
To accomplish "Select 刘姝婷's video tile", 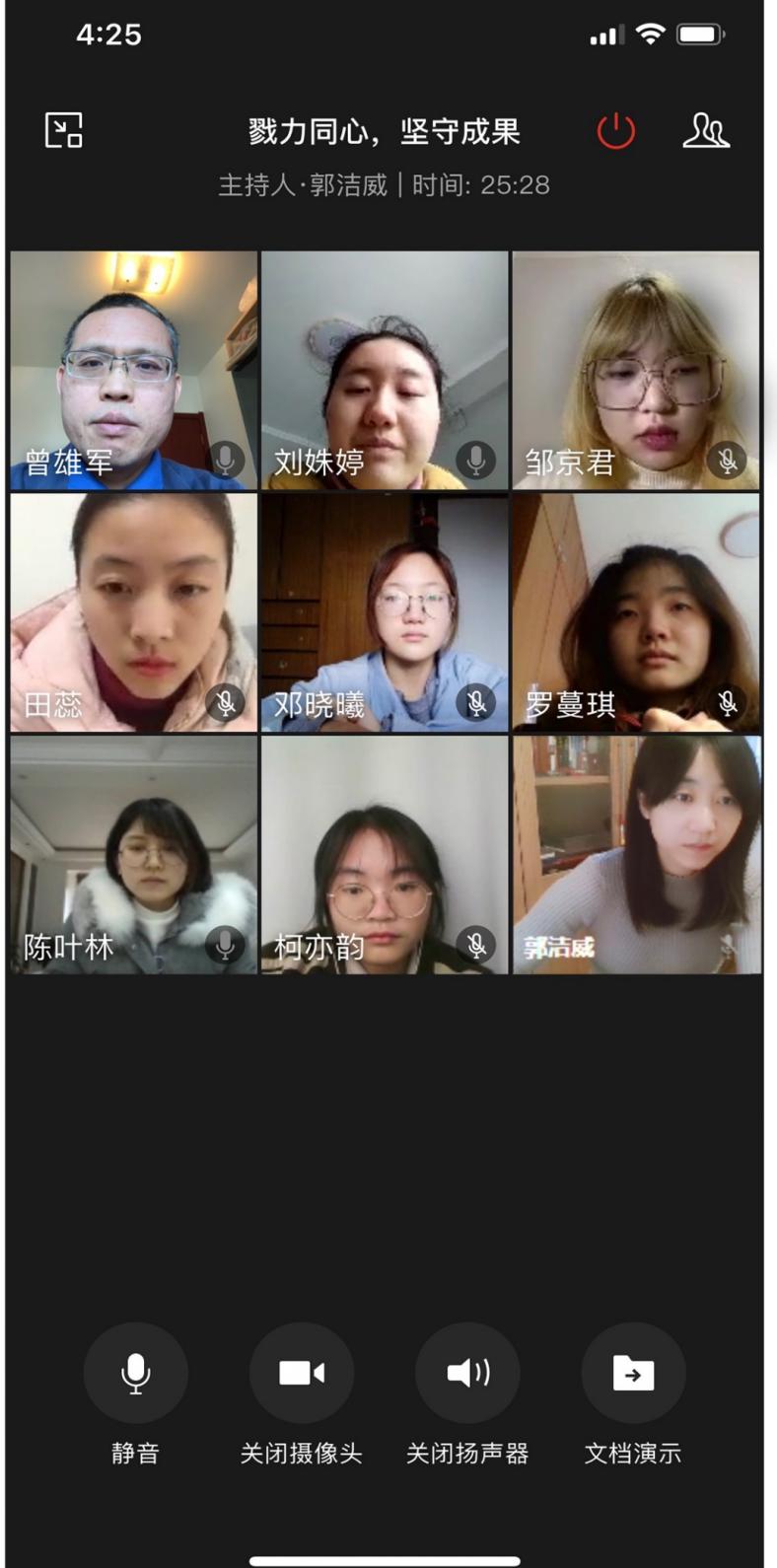I will click(x=385, y=370).
